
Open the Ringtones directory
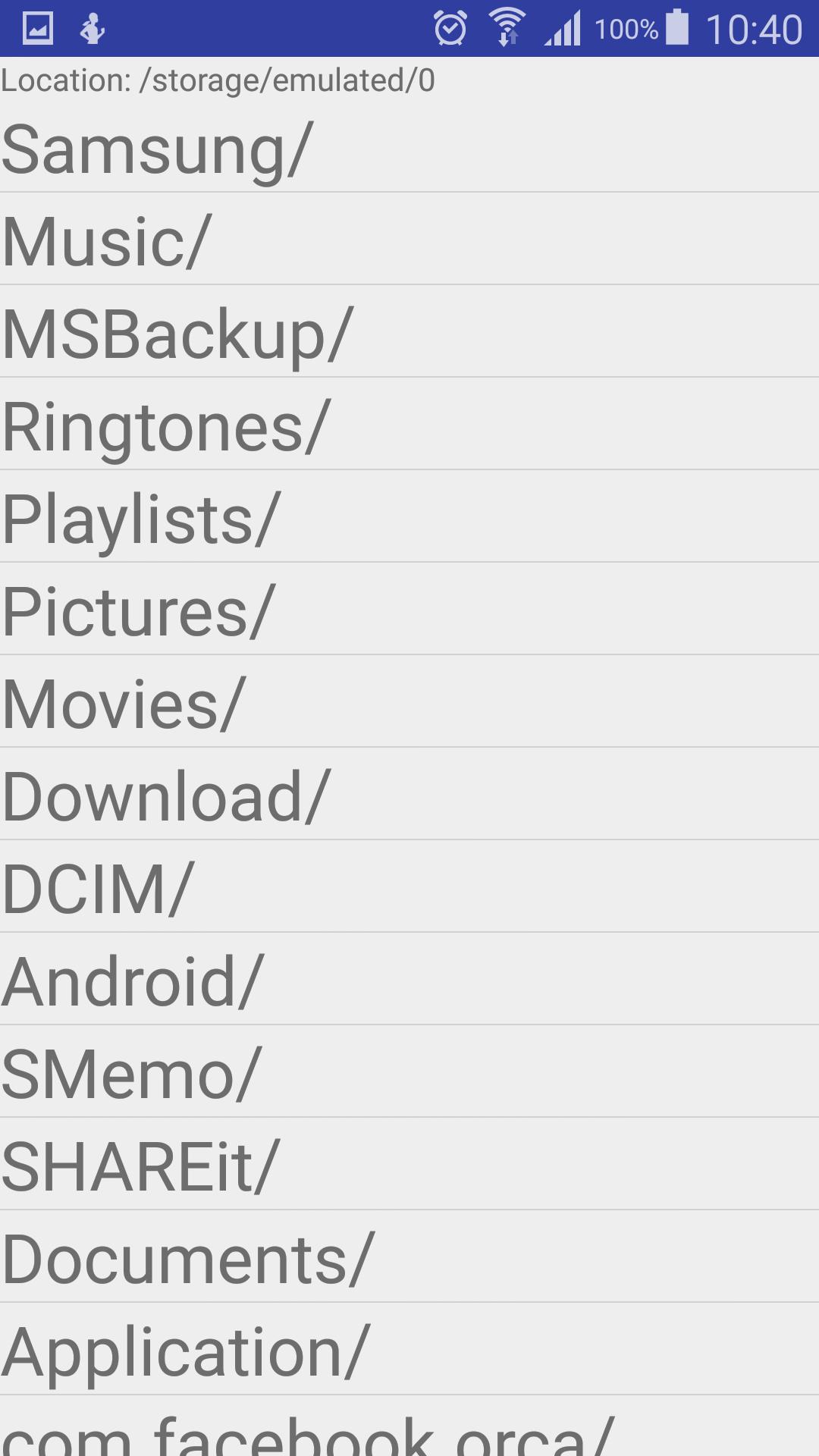click(166, 427)
